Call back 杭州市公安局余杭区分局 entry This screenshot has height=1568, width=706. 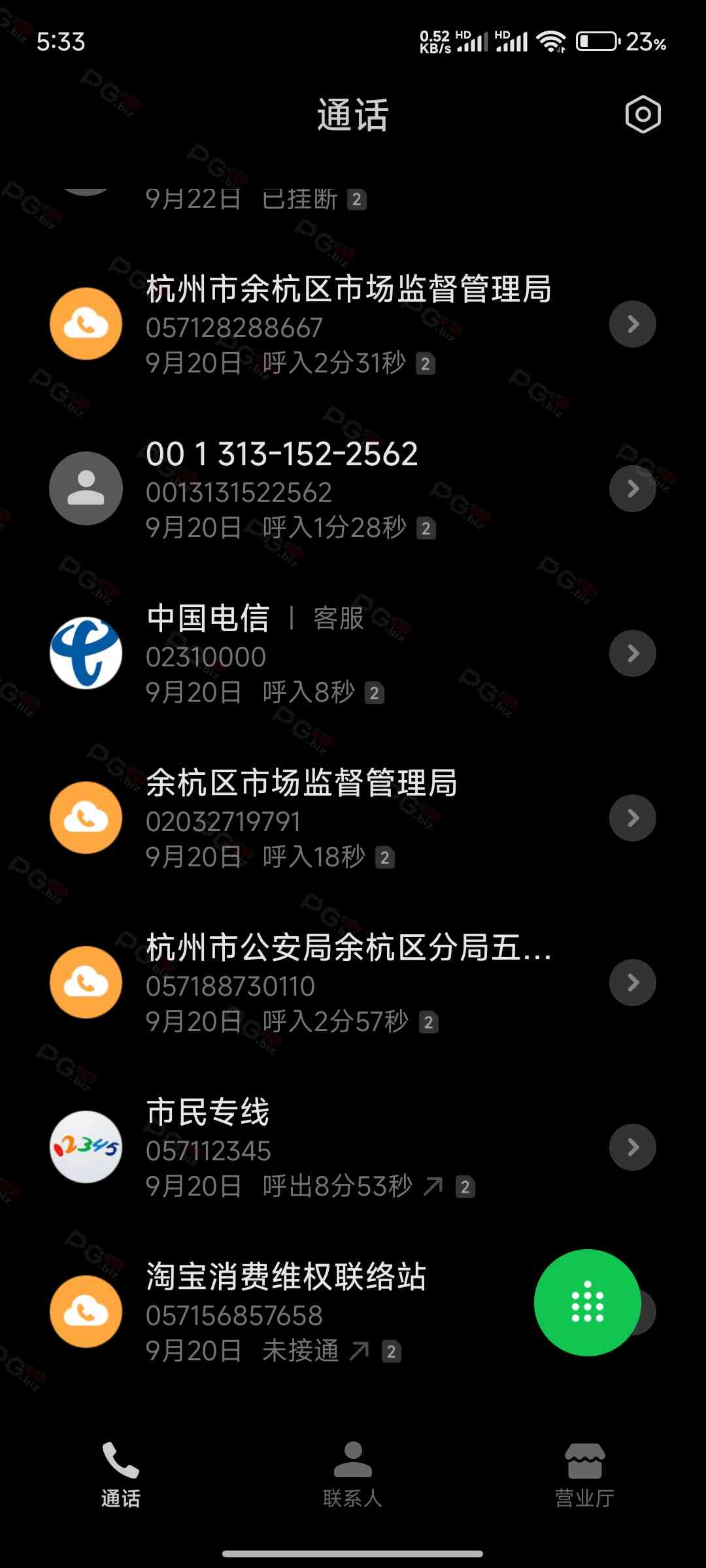[348, 983]
